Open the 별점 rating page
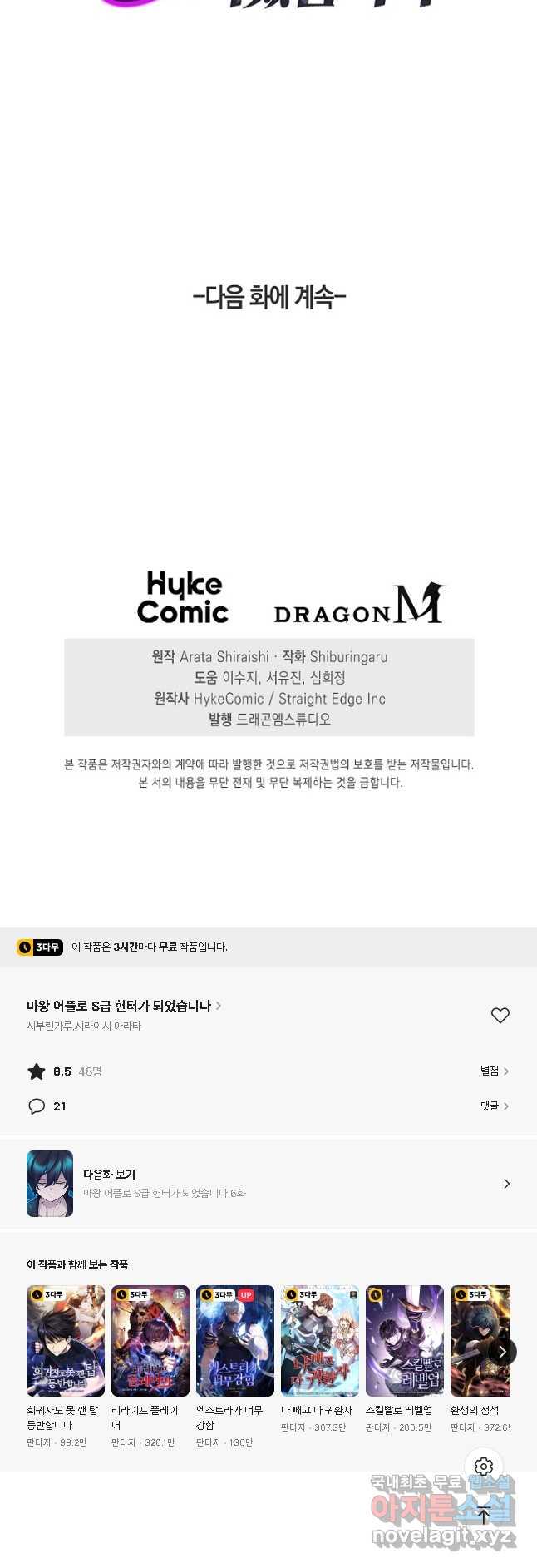Image resolution: width=537 pixels, height=1568 pixels. click(x=494, y=1071)
